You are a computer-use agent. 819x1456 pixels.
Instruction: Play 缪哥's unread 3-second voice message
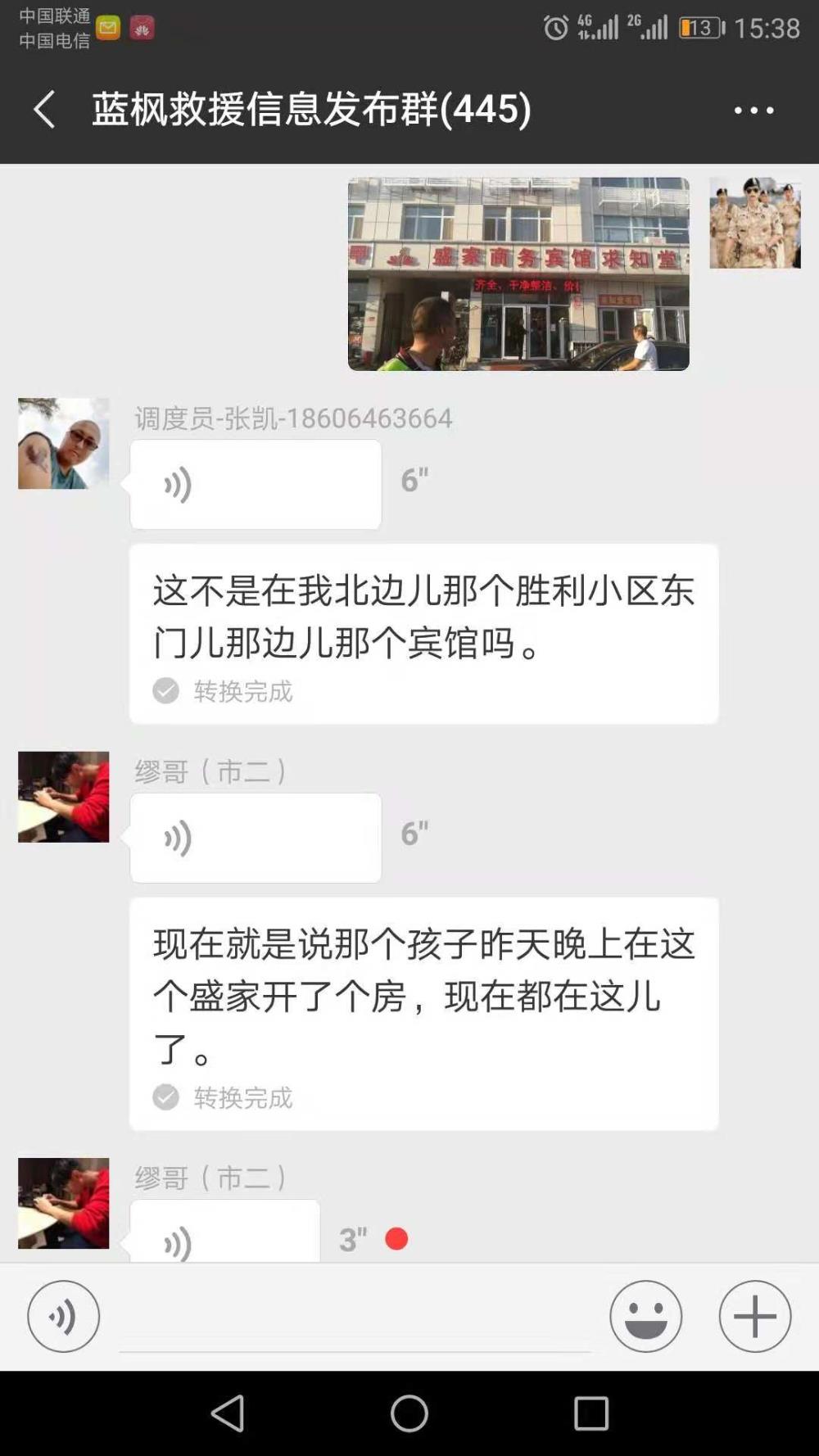[x=225, y=1231]
